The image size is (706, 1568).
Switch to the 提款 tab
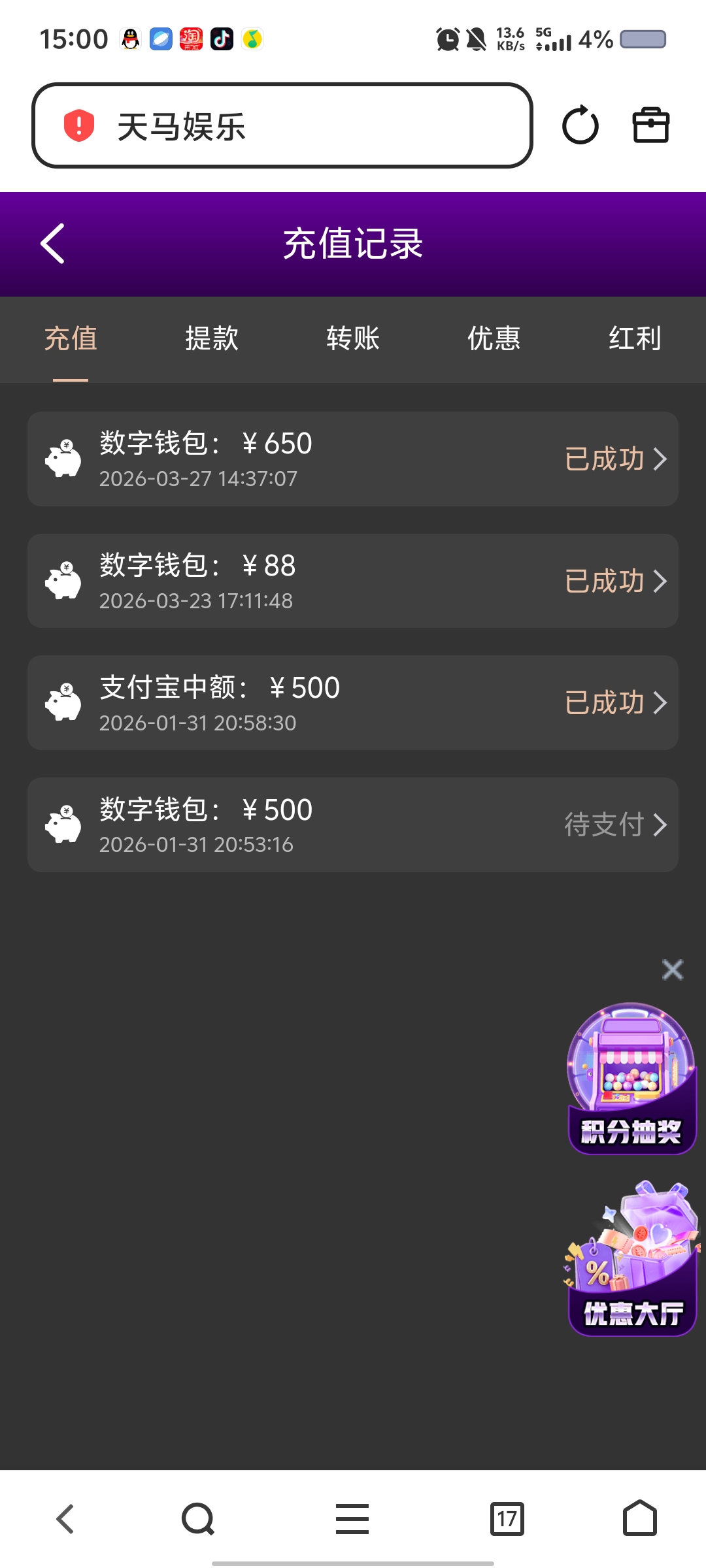pos(212,338)
